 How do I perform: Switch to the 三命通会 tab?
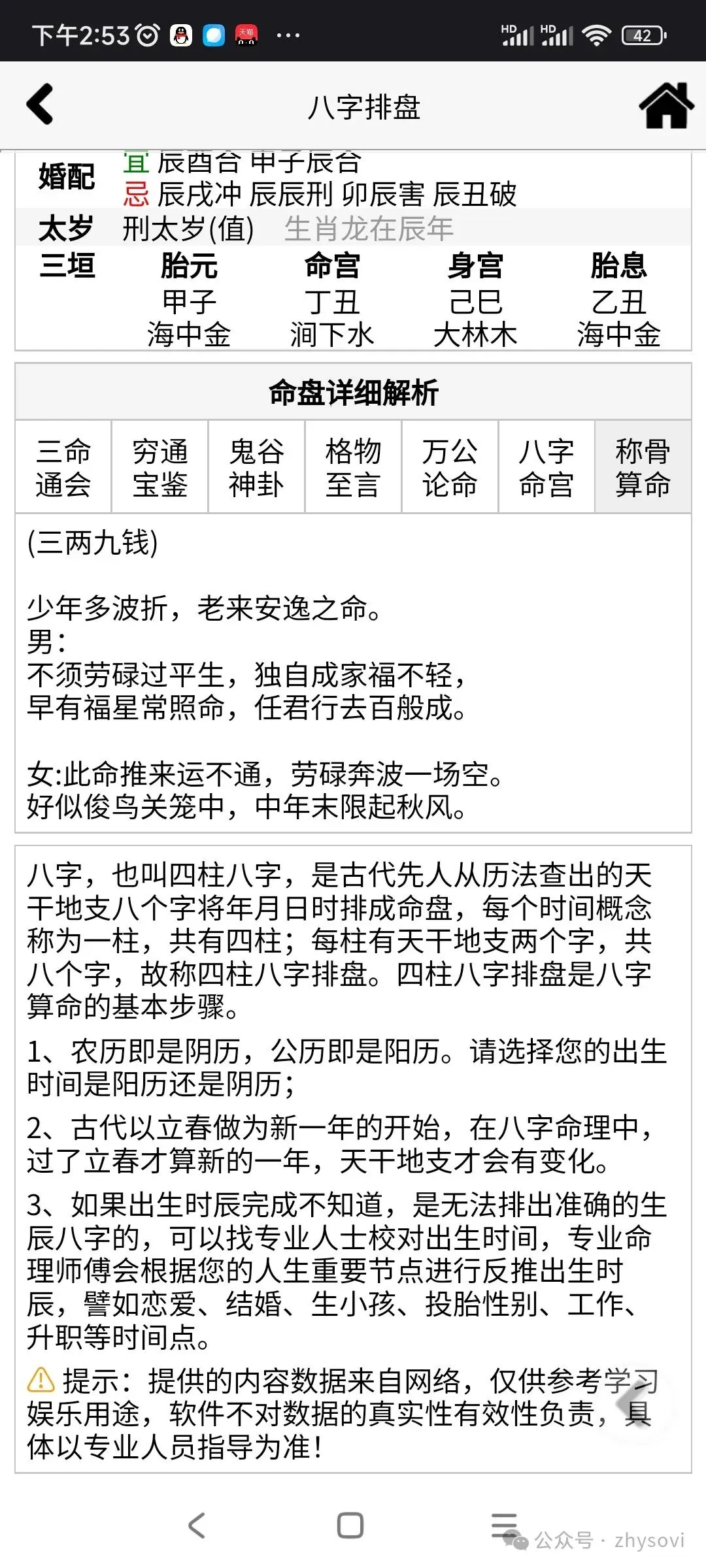pos(63,467)
